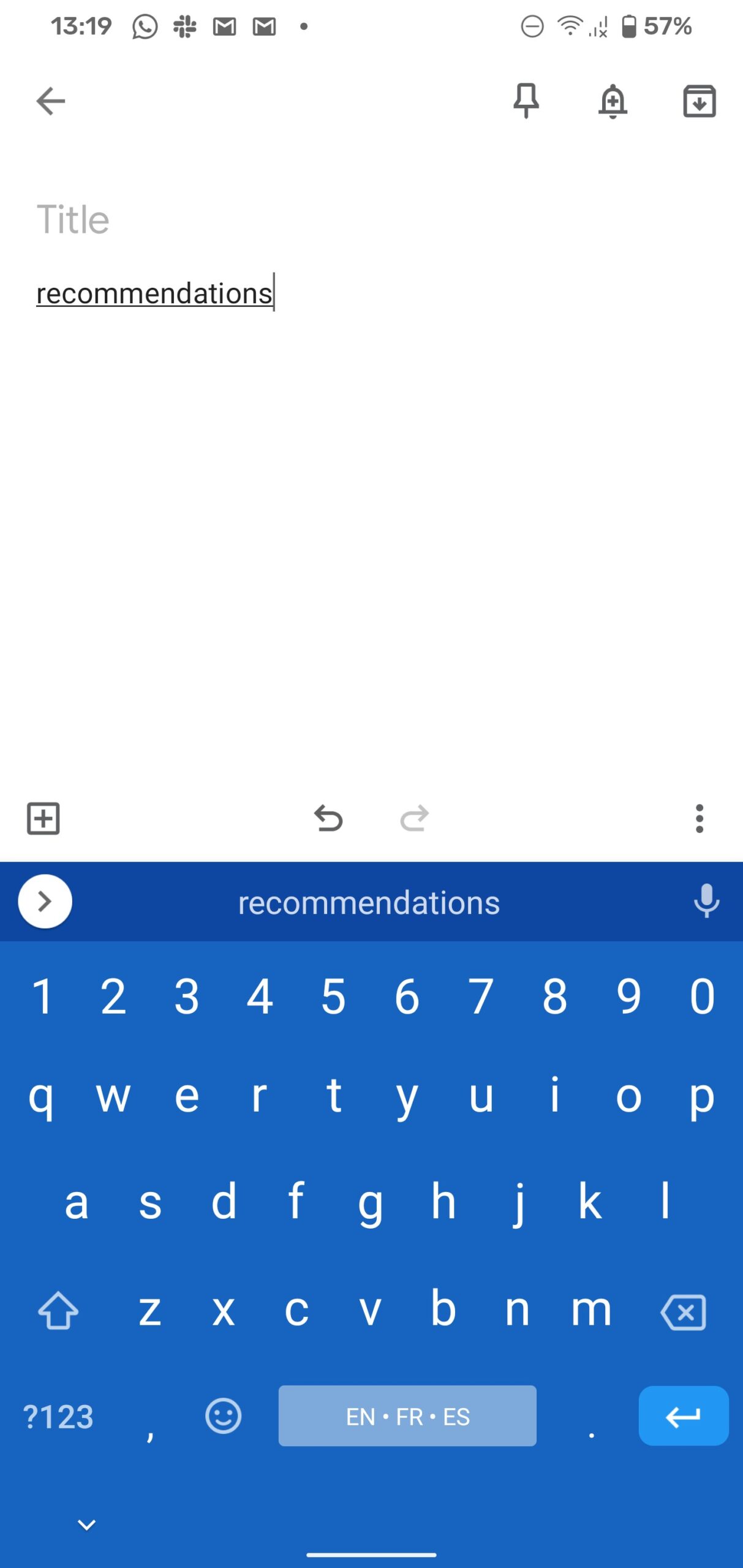Screen dimensions: 743x1568
Task: Go back from the note editor
Action: 50,101
